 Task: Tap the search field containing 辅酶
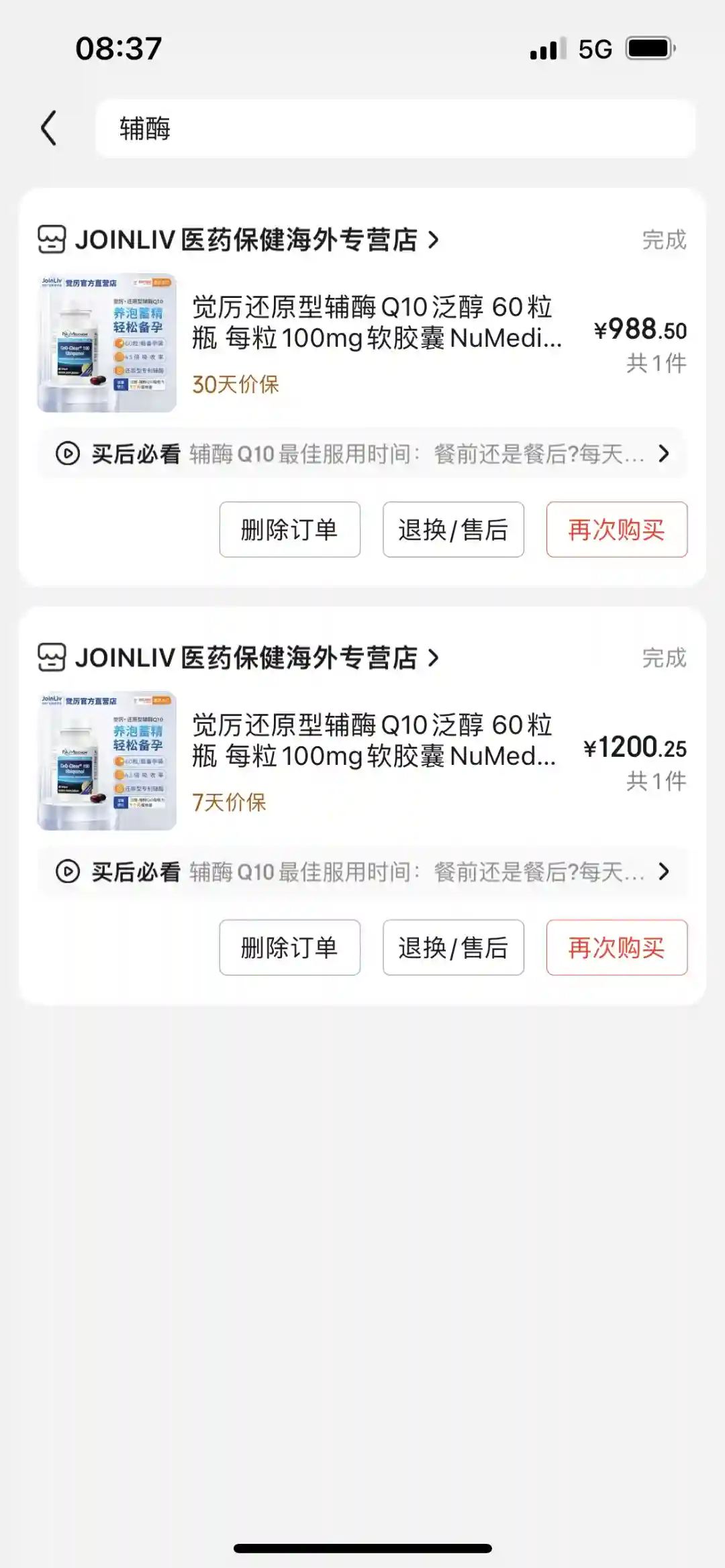(395, 128)
